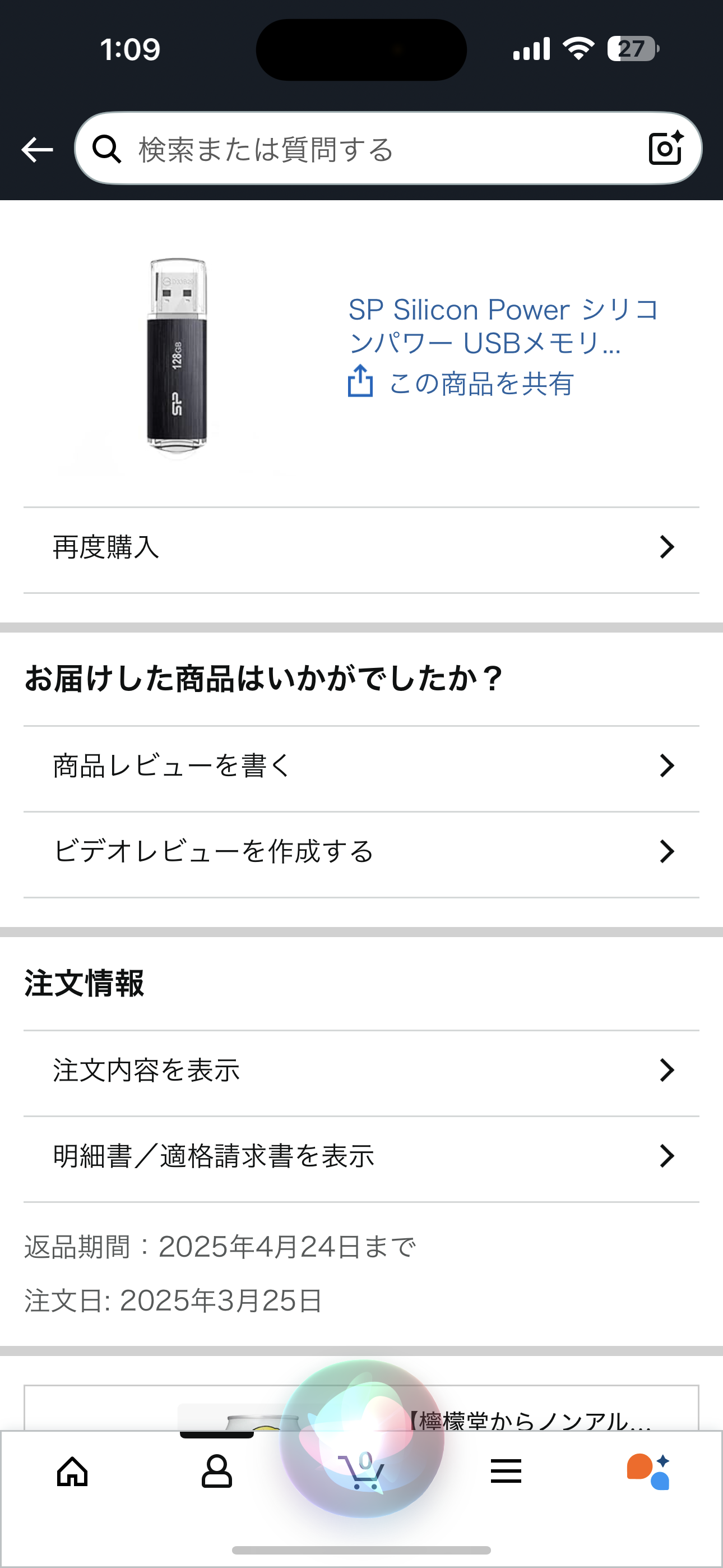
Task: Show 明細書／適格請求書を表示
Action: (361, 1156)
